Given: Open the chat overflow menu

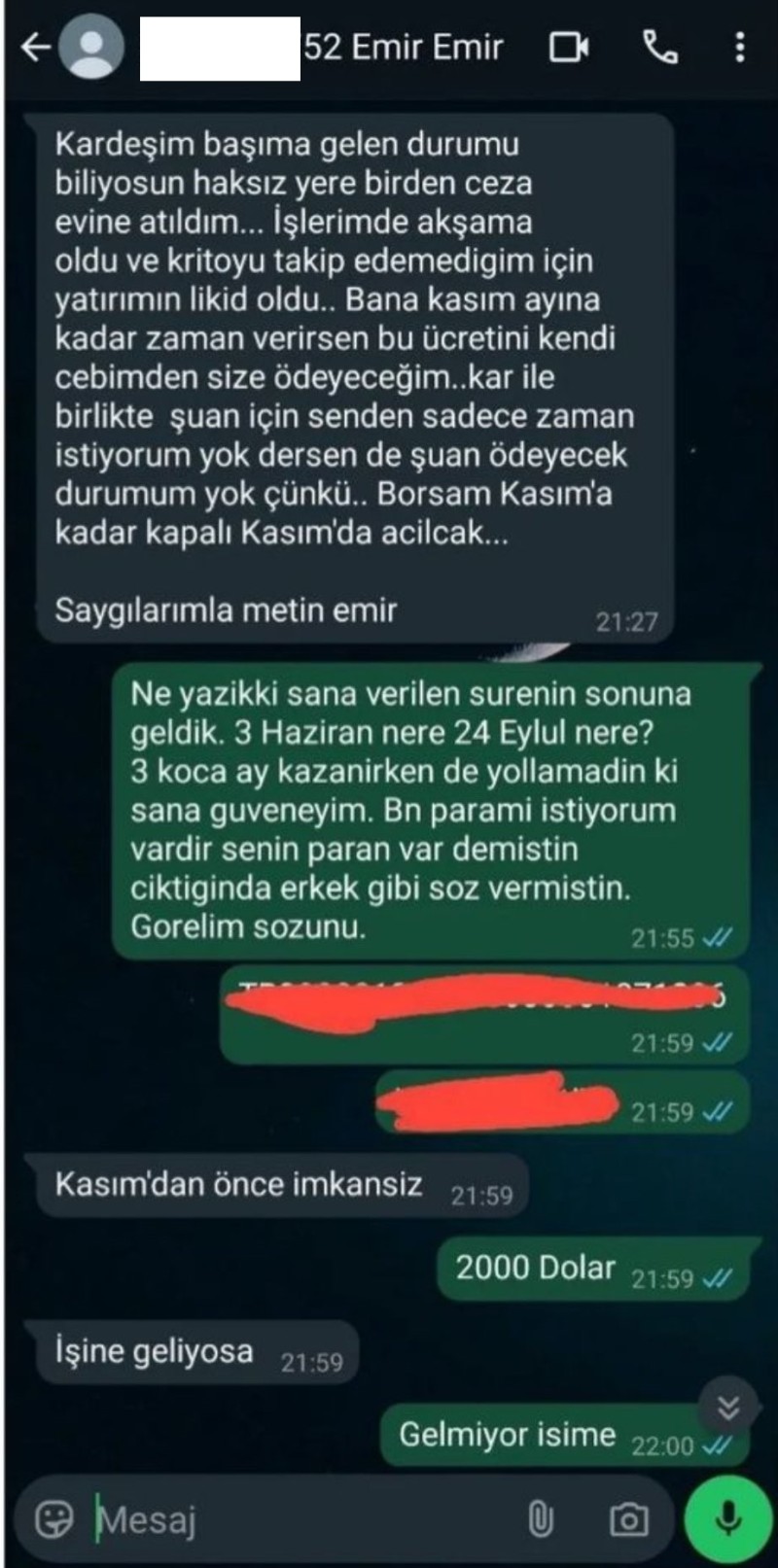Looking at the screenshot, I should pos(740,47).
